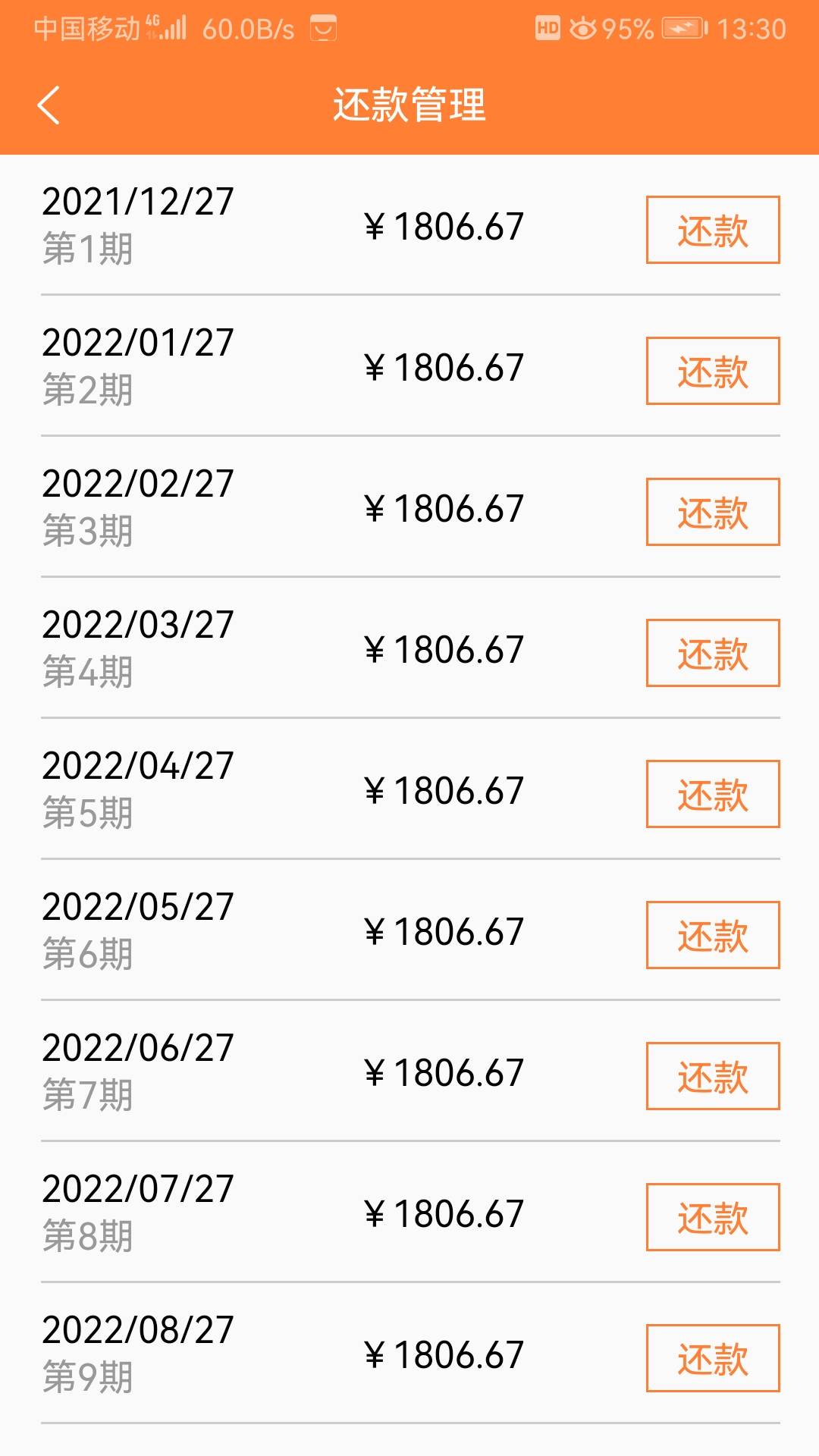Pay 第4期 installment via 还款 button

[x=713, y=653]
